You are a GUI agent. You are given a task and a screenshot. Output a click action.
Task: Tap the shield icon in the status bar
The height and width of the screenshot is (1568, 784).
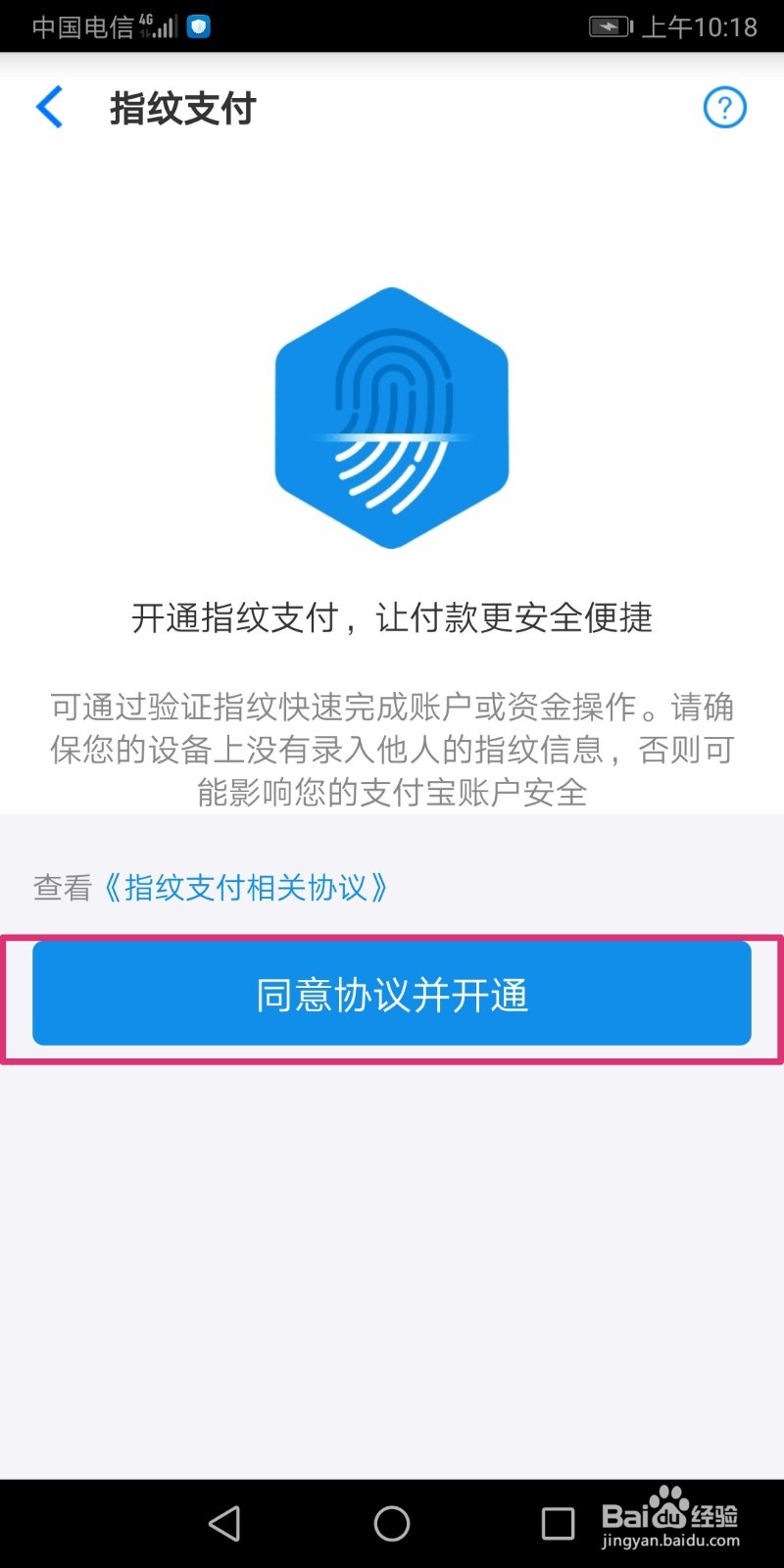tap(199, 26)
